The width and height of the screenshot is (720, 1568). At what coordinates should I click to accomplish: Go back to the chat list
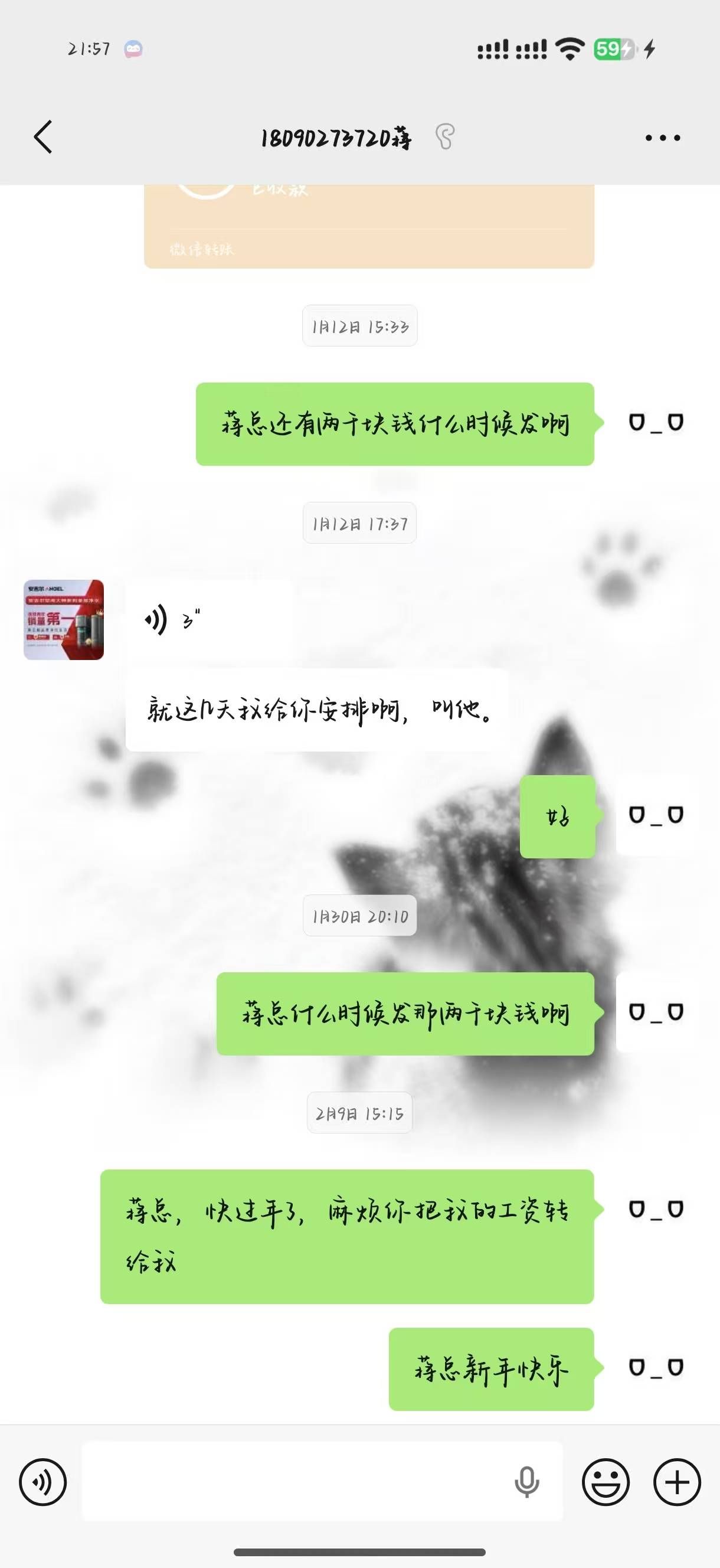(42, 137)
